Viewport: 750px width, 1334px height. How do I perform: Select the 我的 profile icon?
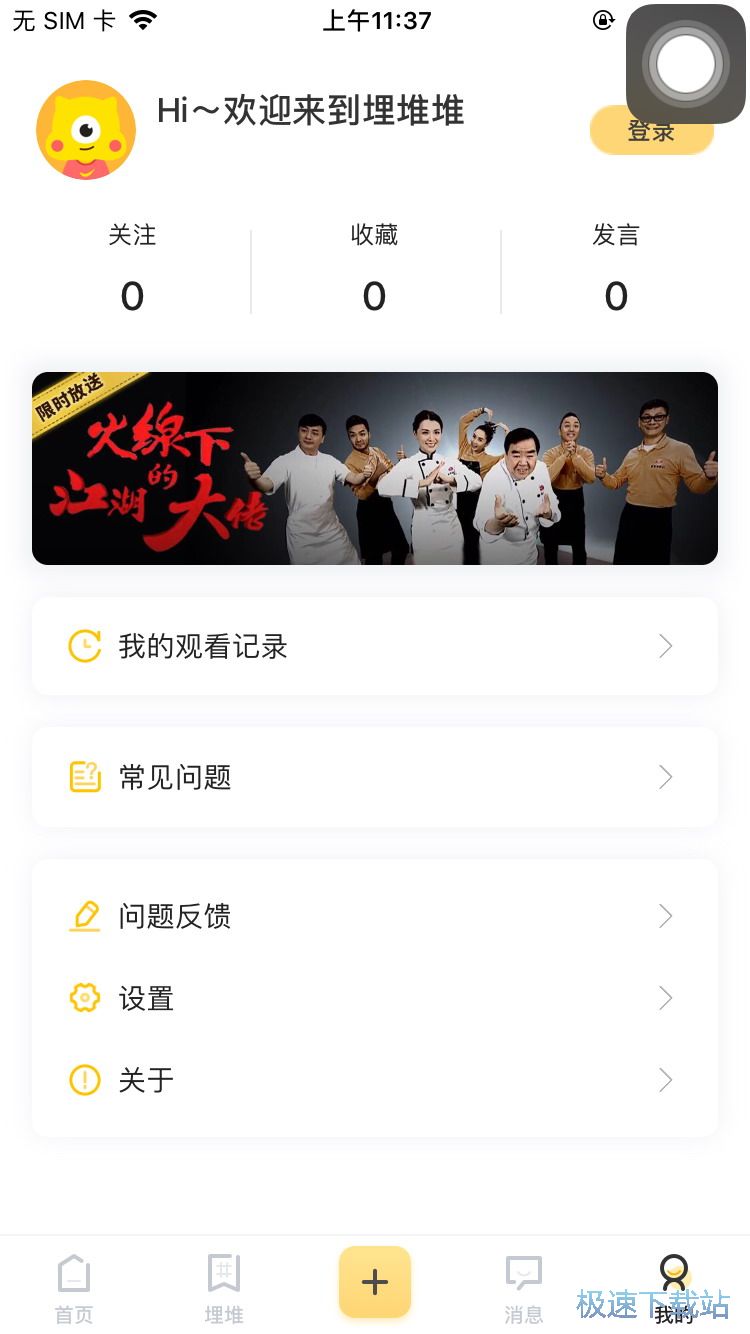click(673, 1271)
